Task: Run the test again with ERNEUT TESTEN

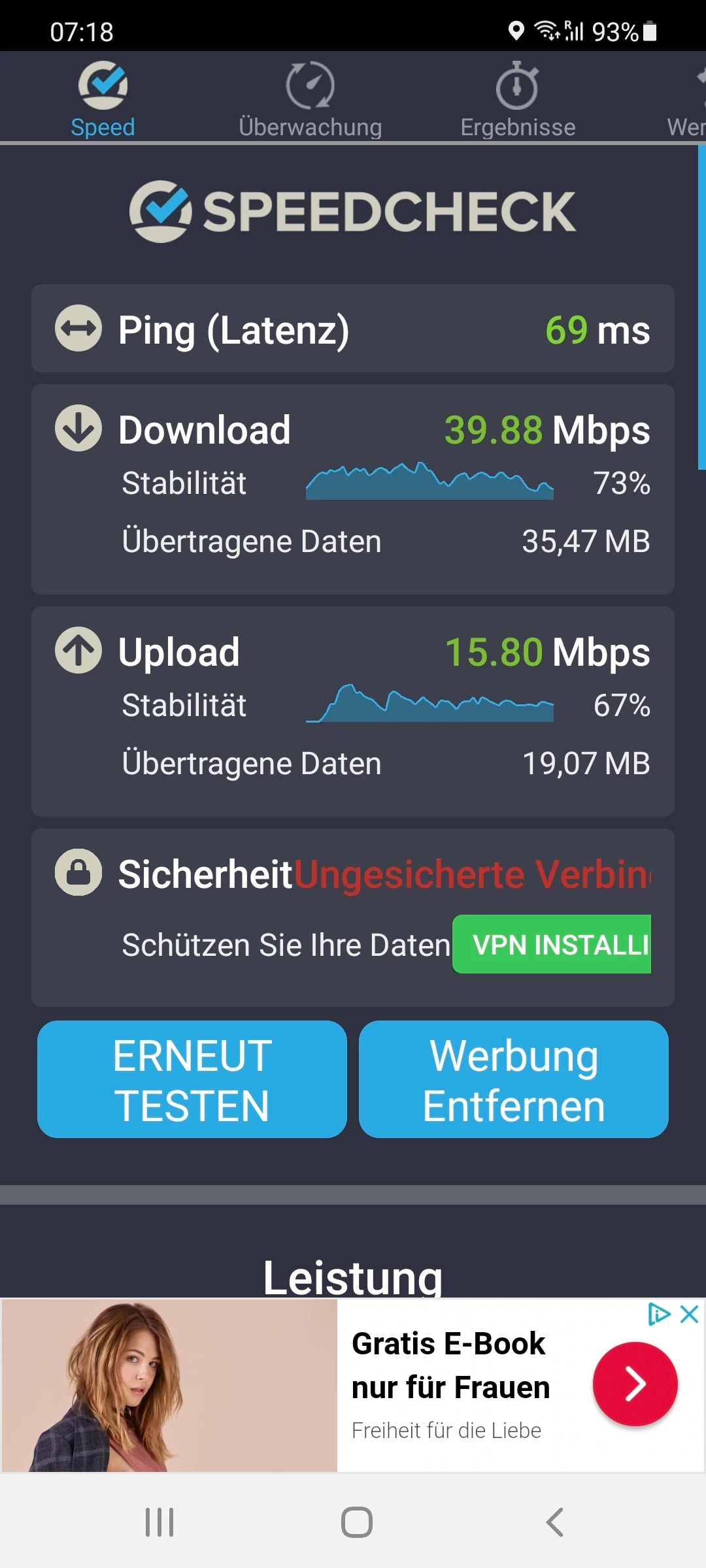Action: 192,1079
